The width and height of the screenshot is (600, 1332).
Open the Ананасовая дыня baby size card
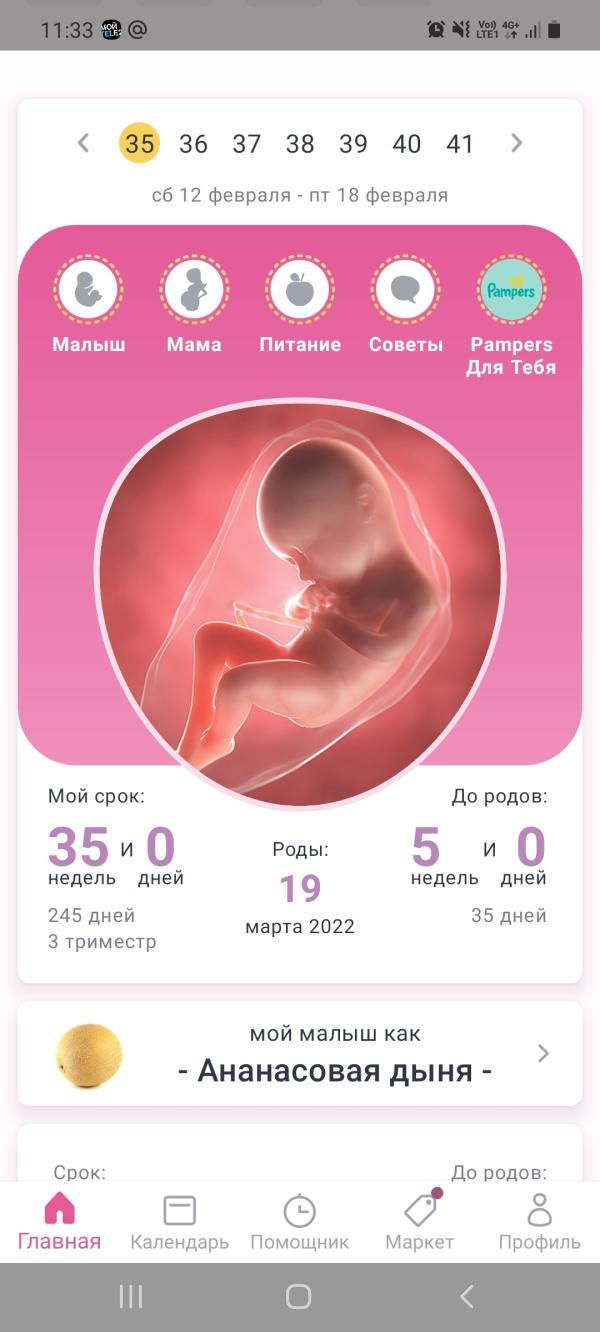click(x=300, y=1054)
